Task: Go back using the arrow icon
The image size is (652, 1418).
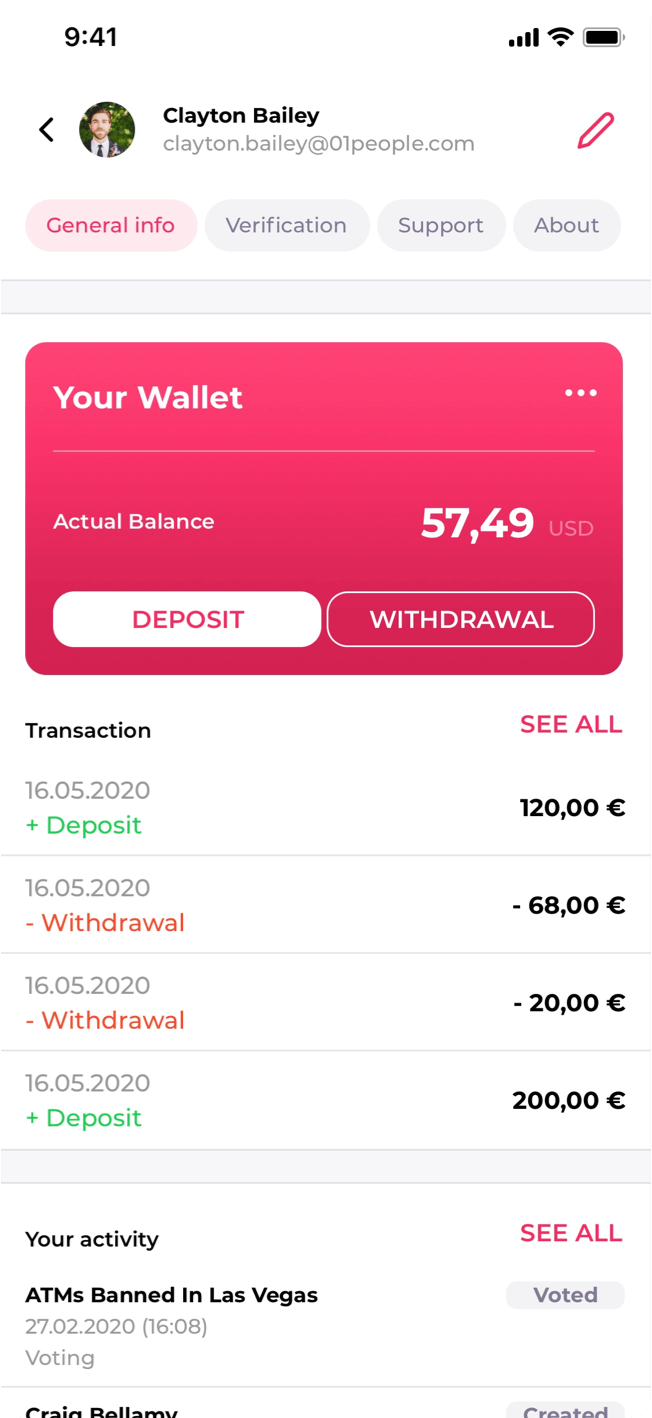Action: [x=46, y=130]
